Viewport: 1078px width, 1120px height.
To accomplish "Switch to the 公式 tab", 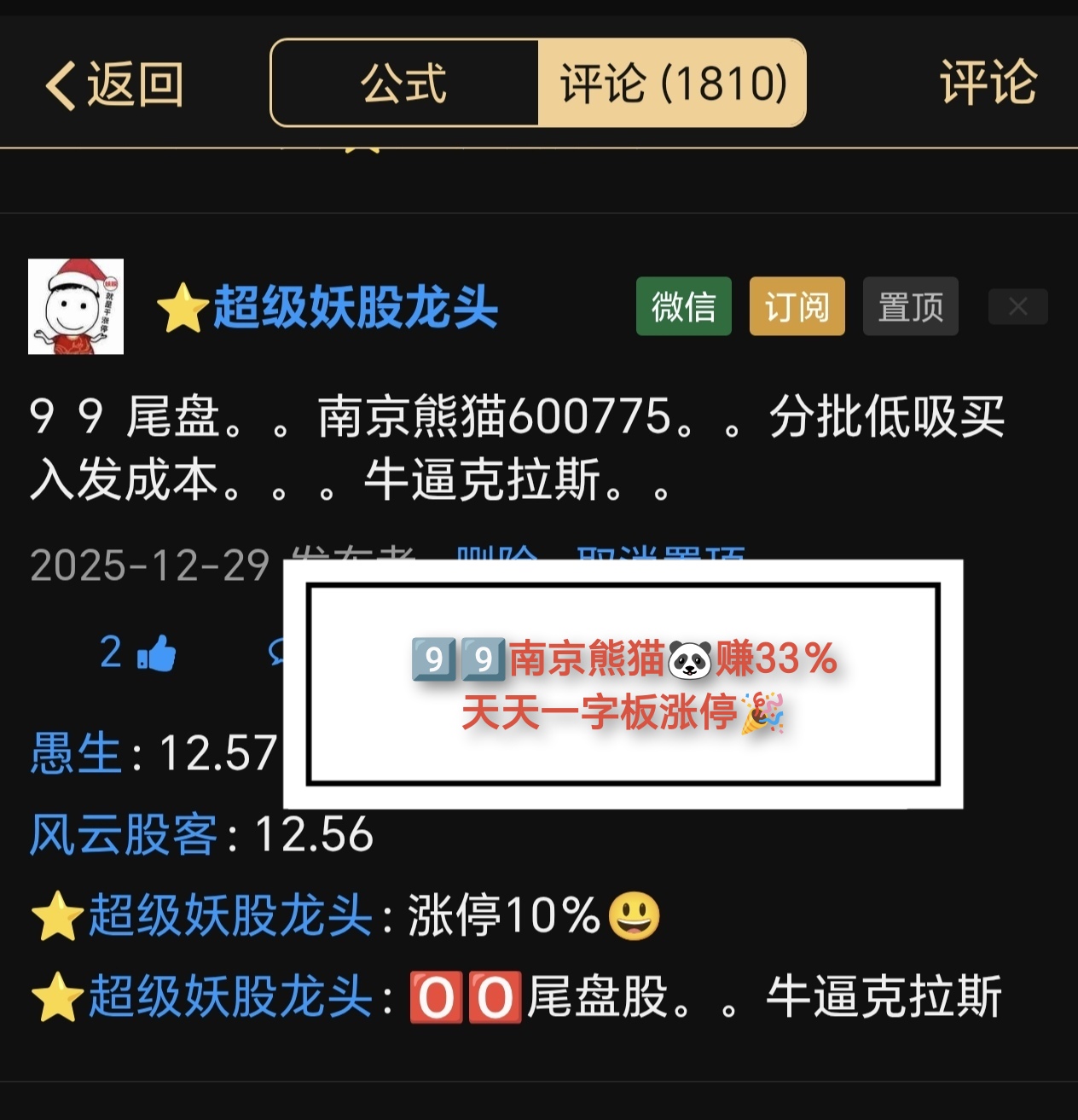I will pos(404,84).
